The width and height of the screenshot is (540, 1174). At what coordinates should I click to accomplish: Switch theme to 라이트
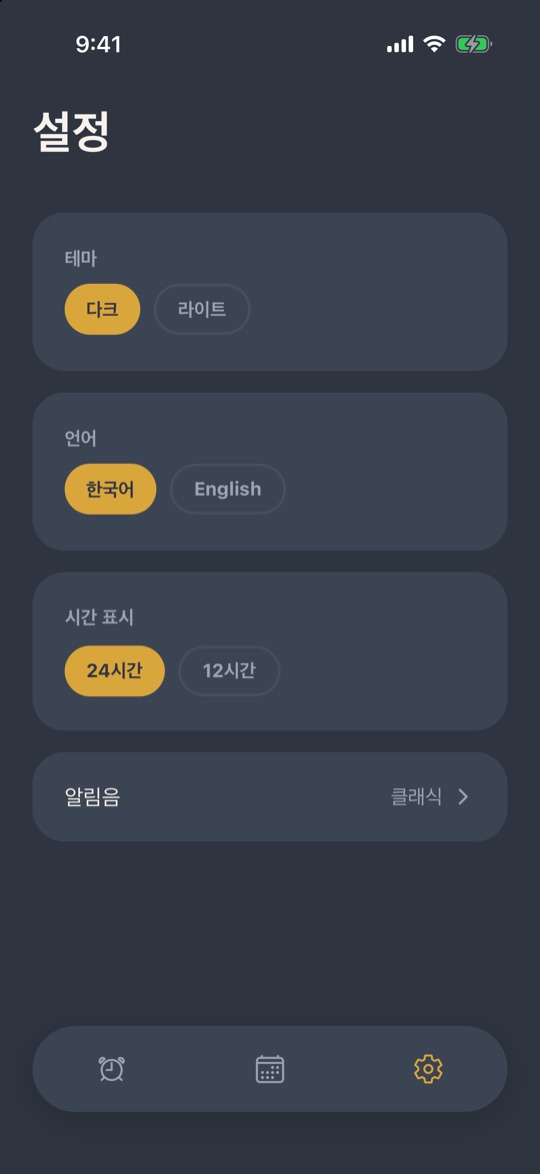(202, 309)
